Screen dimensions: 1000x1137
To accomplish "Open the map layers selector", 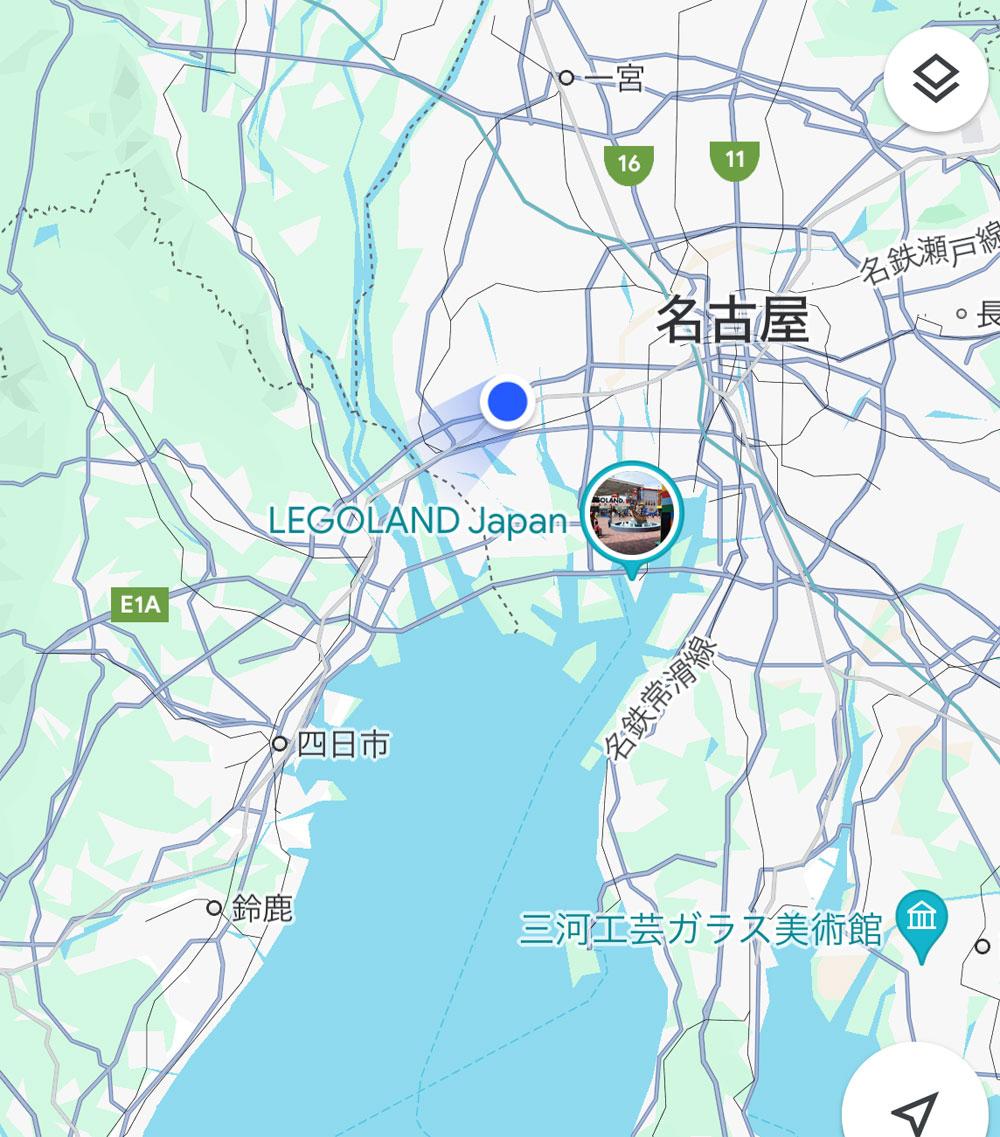I will point(936,81).
